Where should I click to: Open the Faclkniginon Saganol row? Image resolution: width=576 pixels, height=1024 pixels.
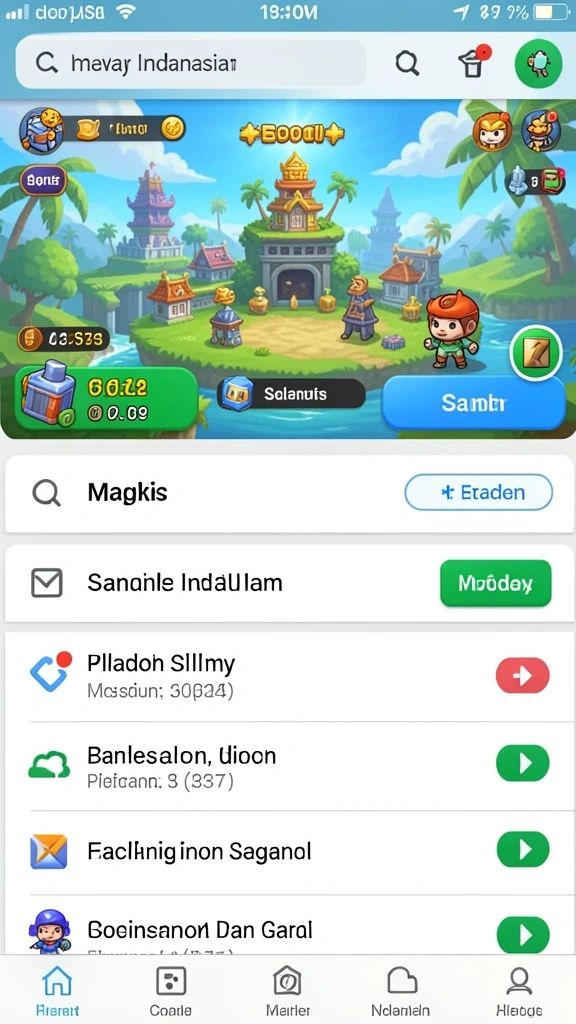[288, 851]
